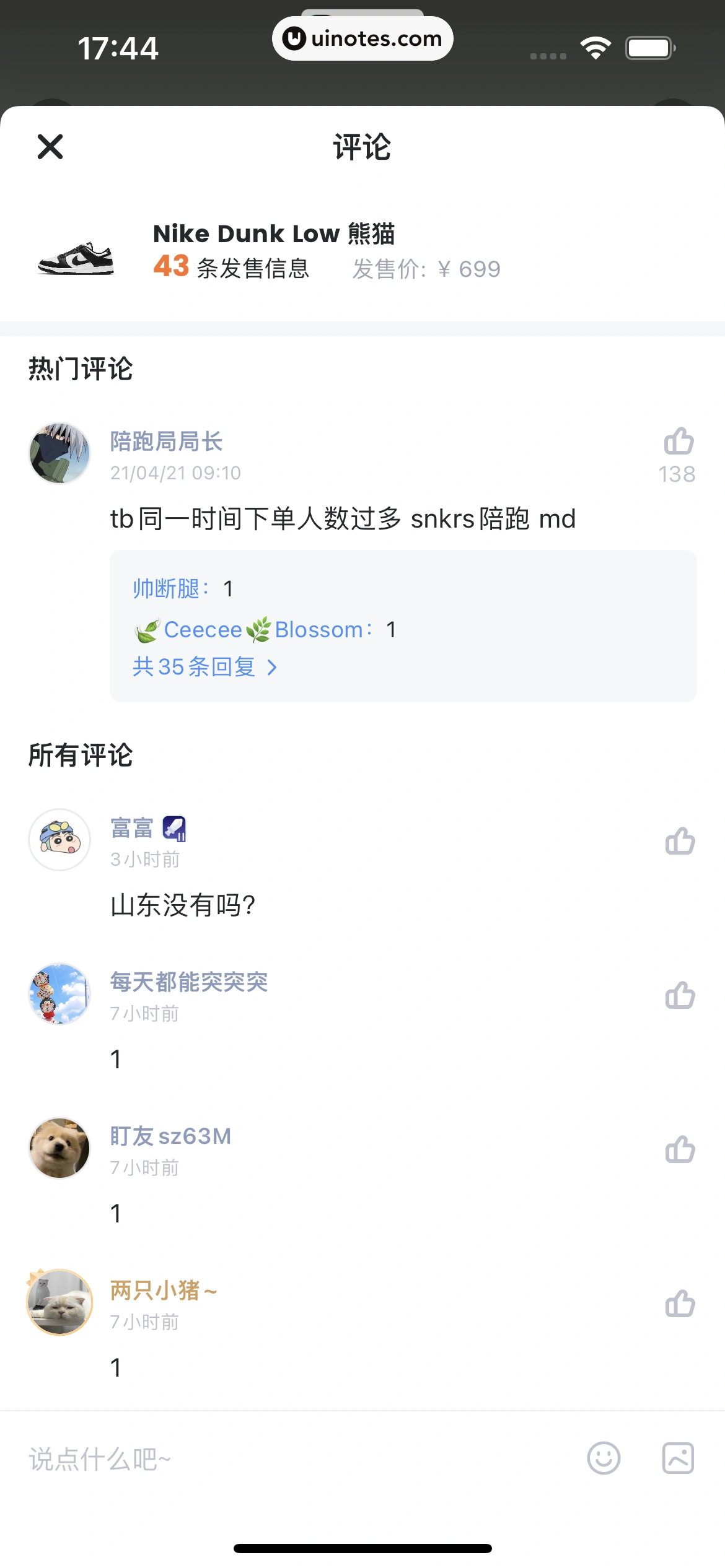Open replier Ceecee Blossom's profile link
725x1568 pixels.
pyautogui.click(x=255, y=630)
